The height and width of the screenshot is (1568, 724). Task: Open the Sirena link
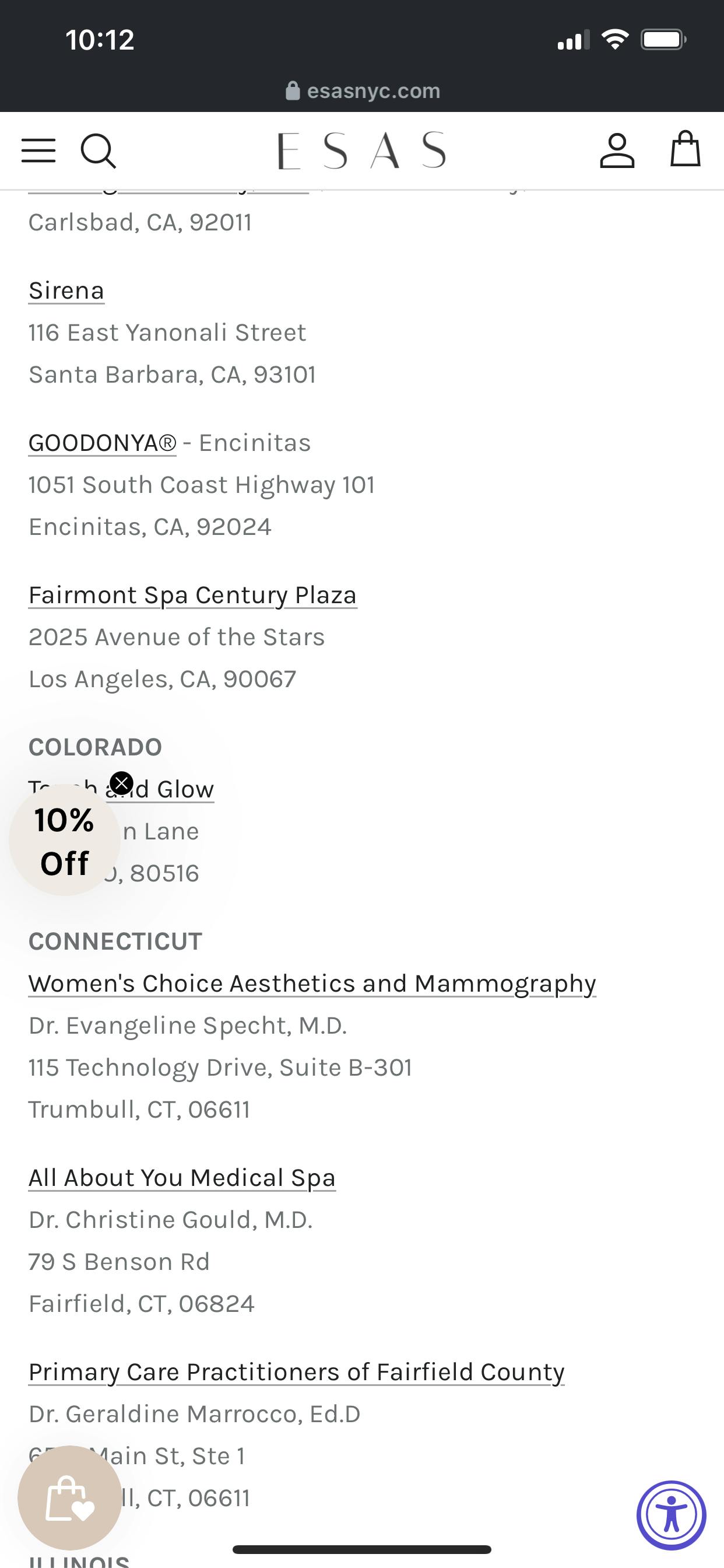pos(66,290)
